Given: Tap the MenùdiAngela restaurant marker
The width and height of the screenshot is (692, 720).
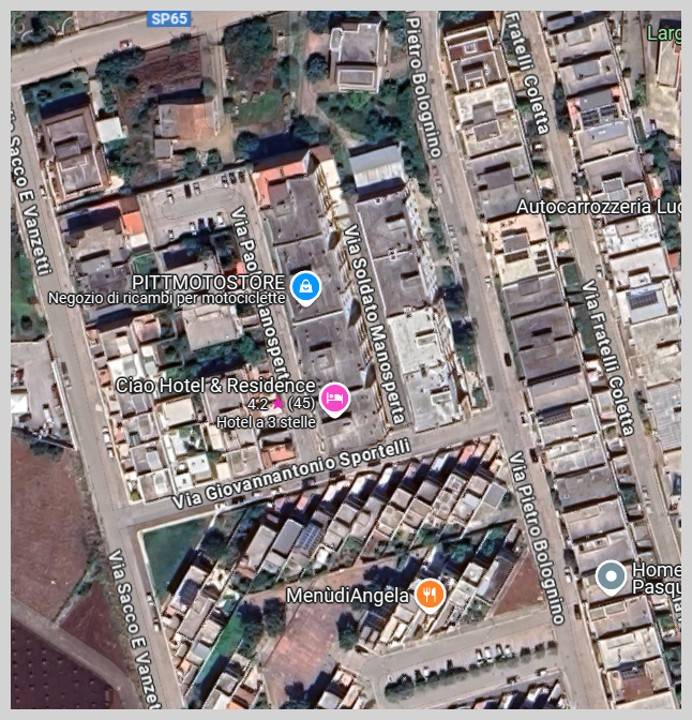Looking at the screenshot, I should (429, 594).
